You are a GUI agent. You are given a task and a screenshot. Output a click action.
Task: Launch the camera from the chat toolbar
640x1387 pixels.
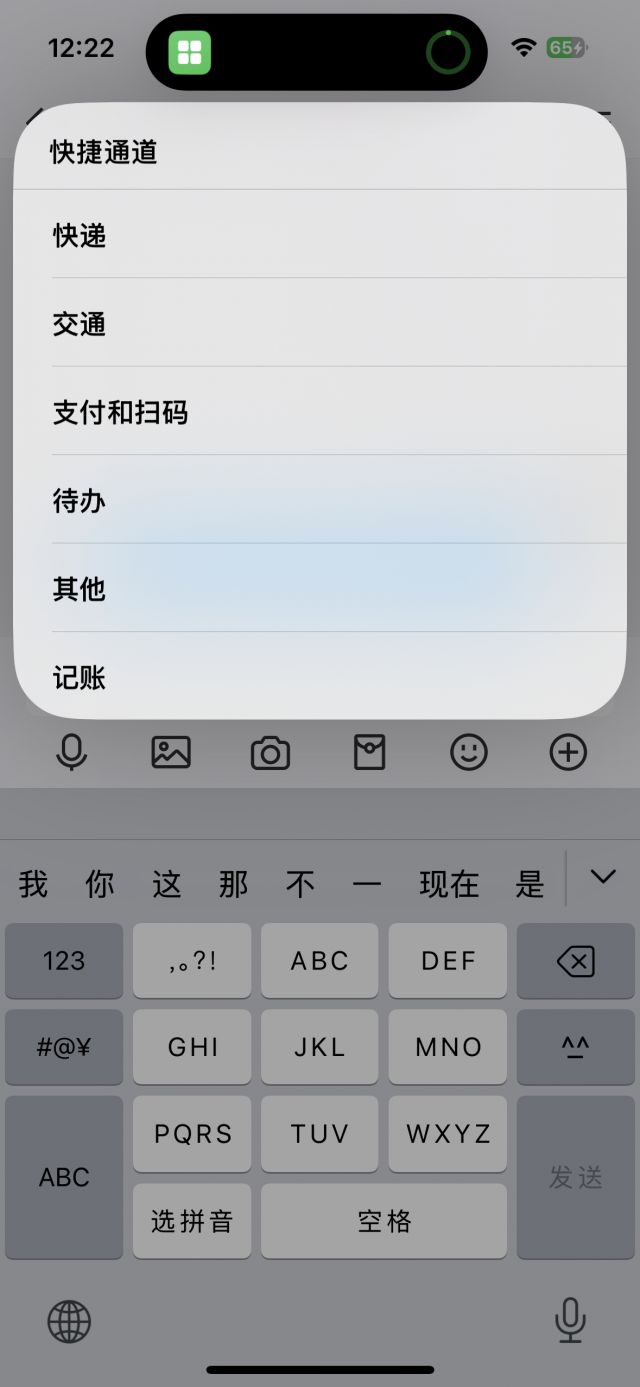(270, 753)
